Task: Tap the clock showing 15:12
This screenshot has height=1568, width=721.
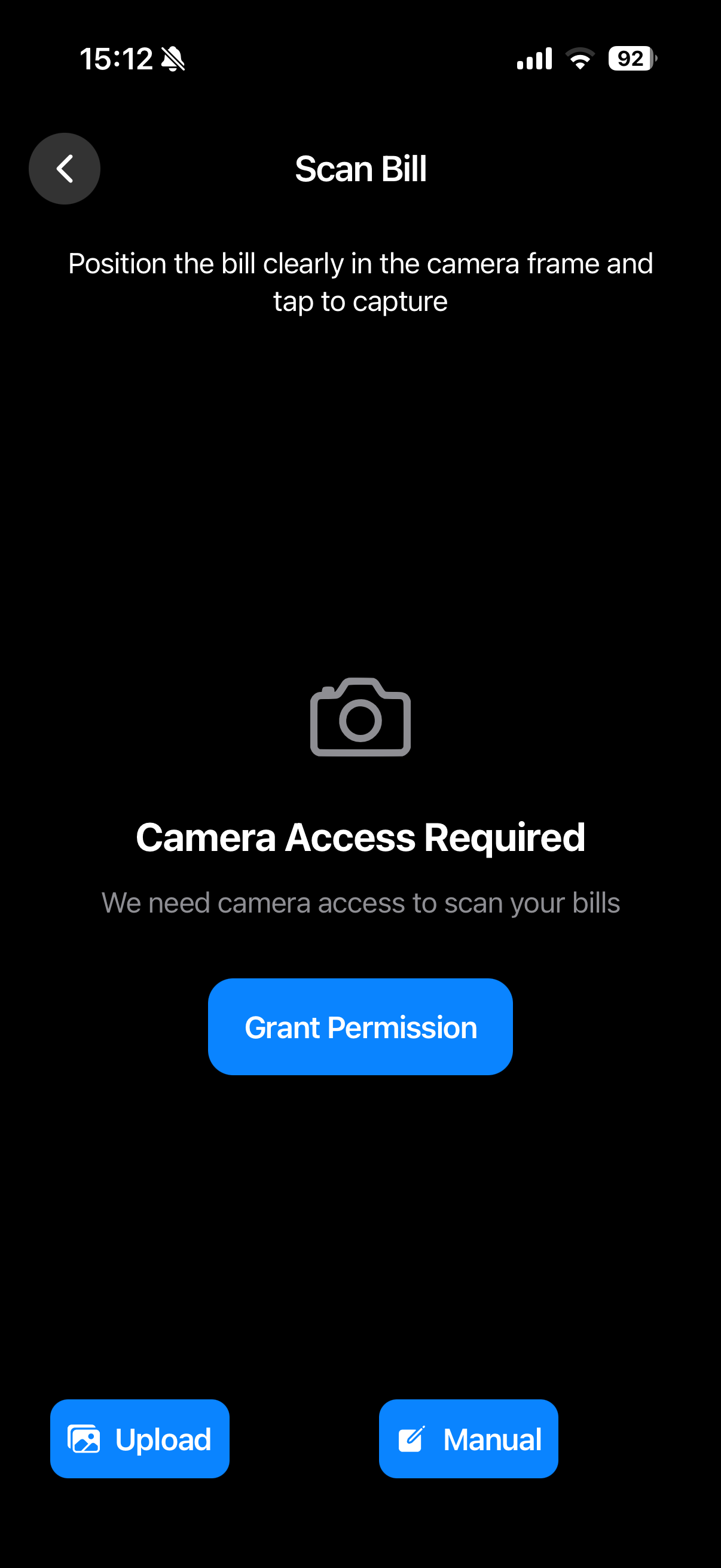Action: (117, 58)
